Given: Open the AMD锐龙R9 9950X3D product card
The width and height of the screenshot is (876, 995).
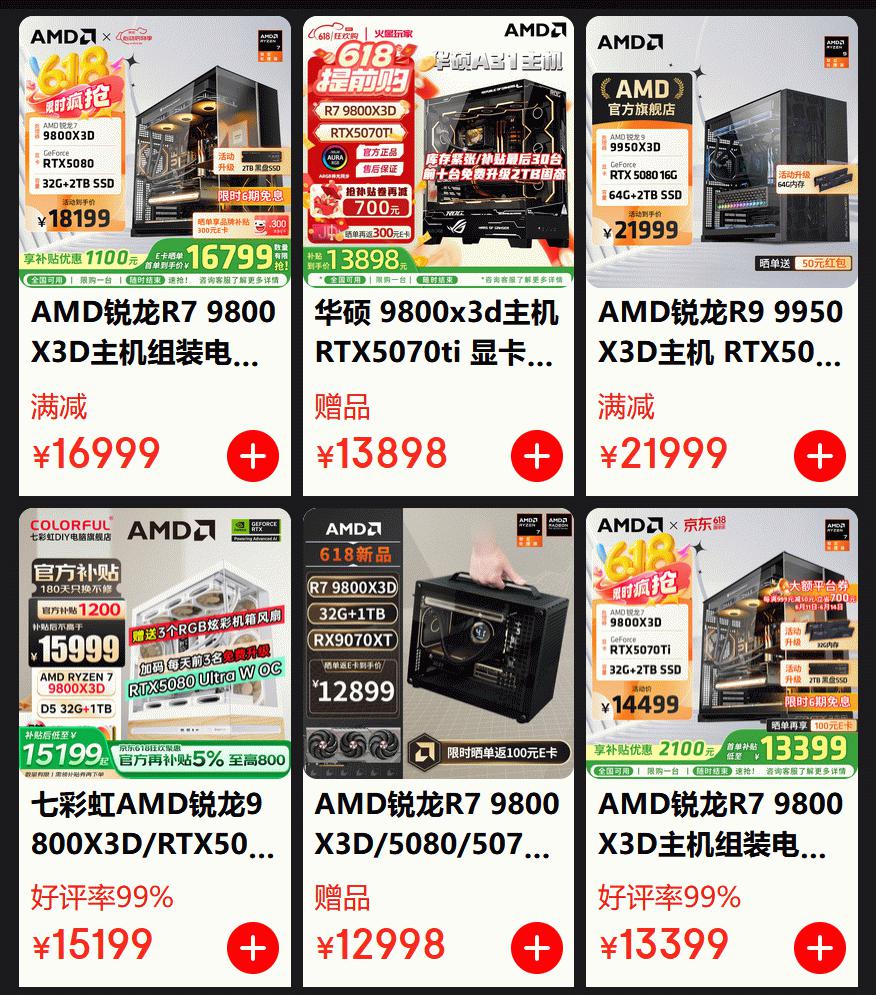Looking at the screenshot, I should 720,333.
